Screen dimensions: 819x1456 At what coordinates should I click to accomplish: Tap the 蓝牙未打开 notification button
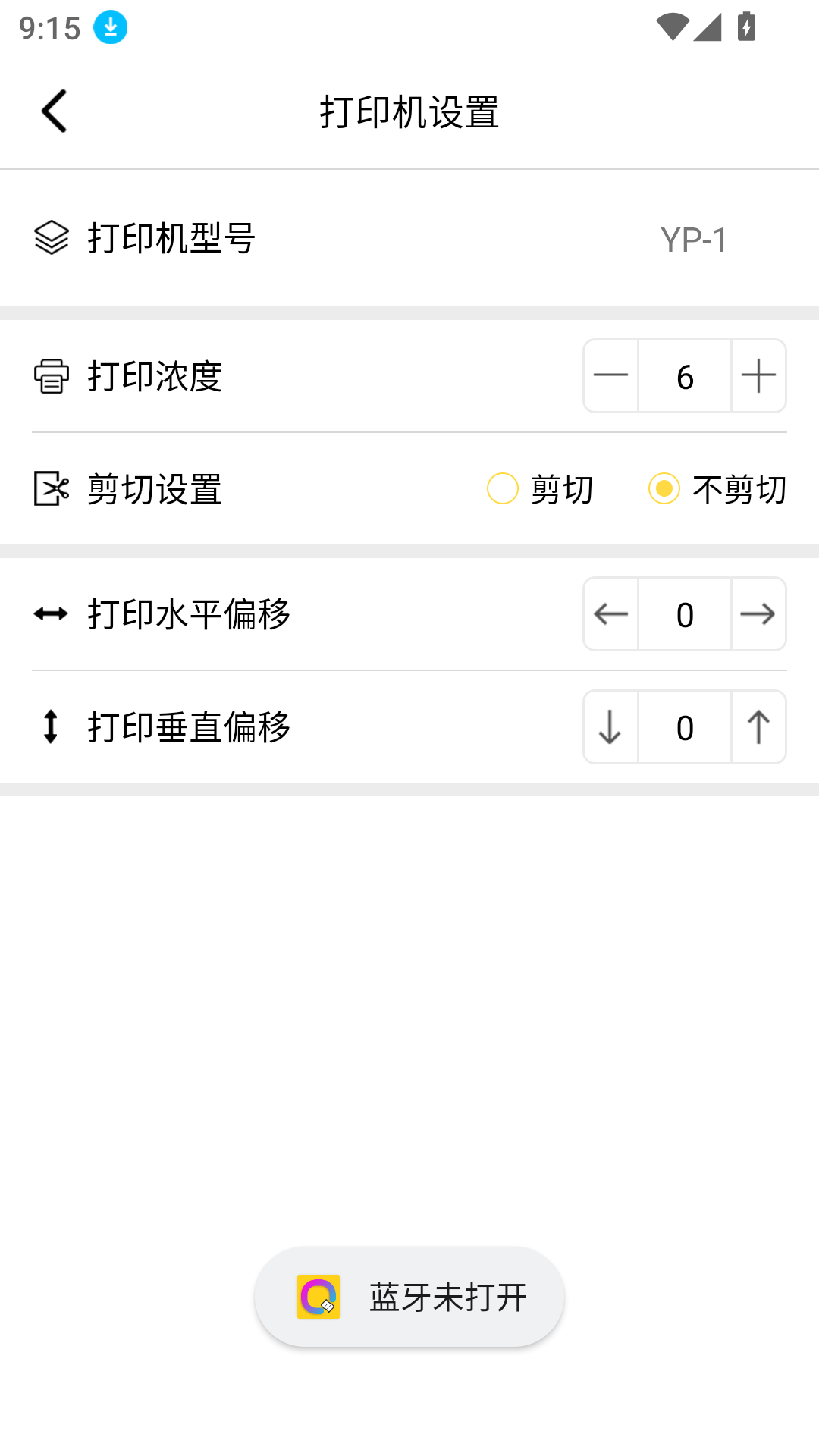click(x=409, y=1296)
